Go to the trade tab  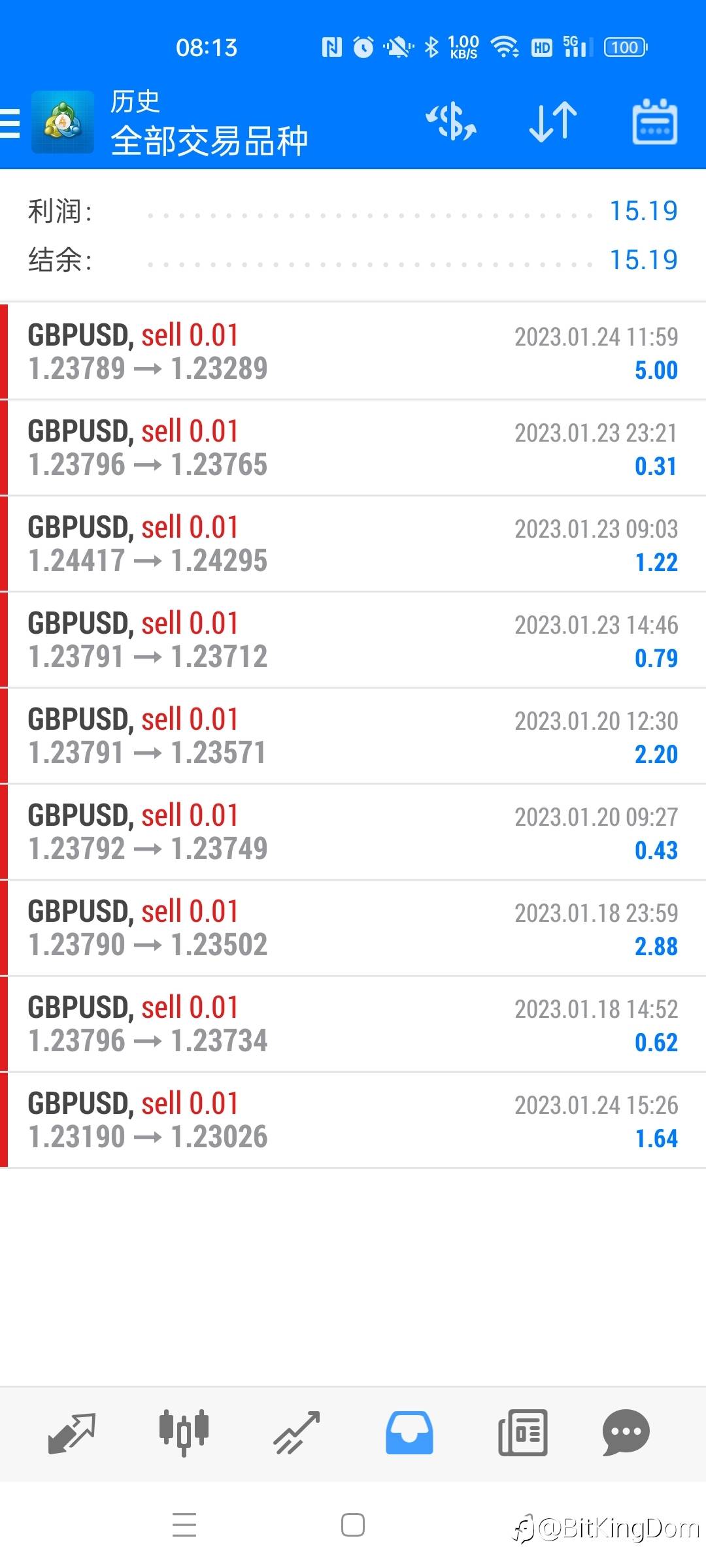[x=297, y=1433]
